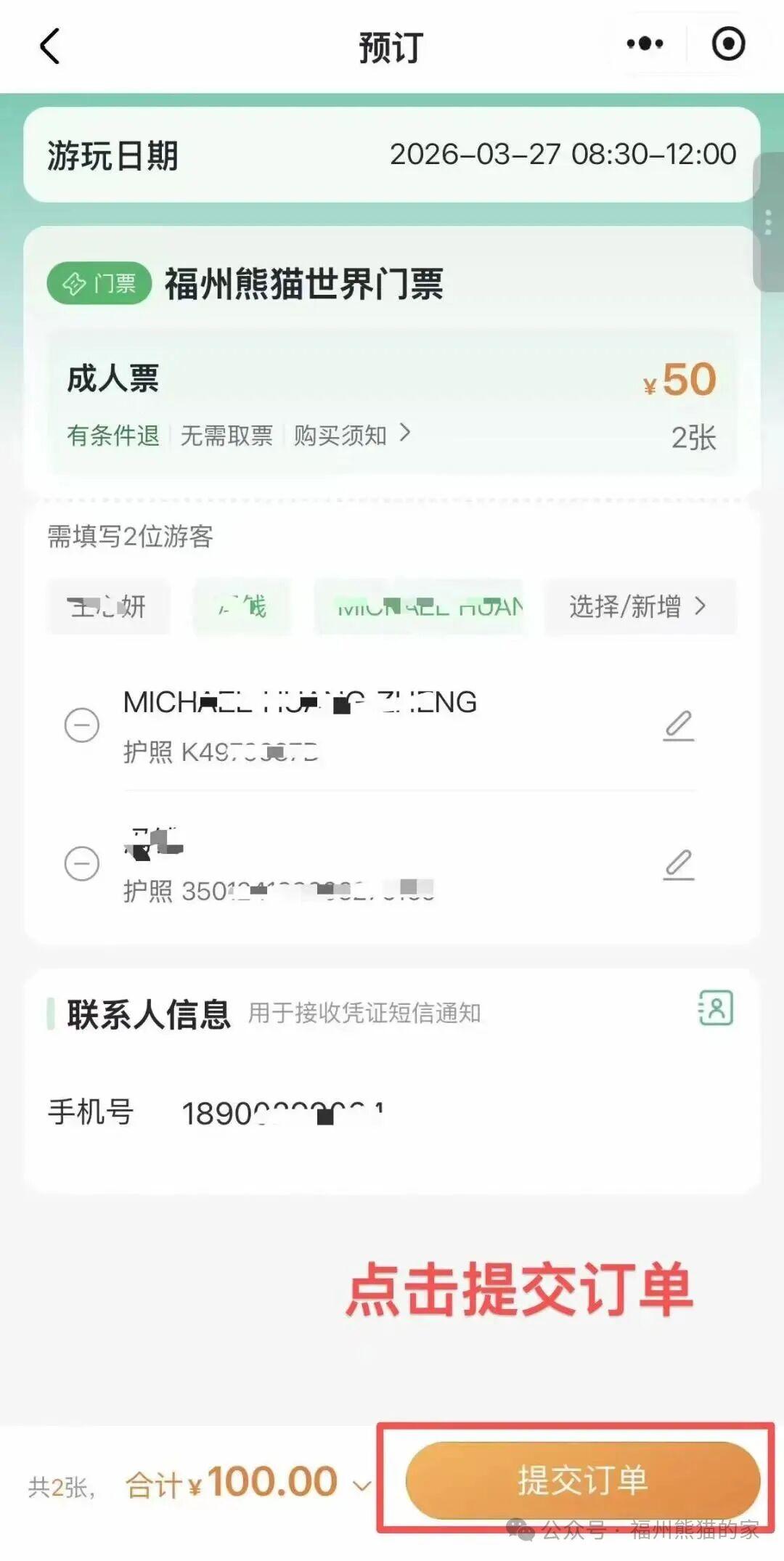Remove MICHAEL HUANG ZHENG with the minus toggle
The height and width of the screenshot is (1561, 784).
(x=82, y=726)
